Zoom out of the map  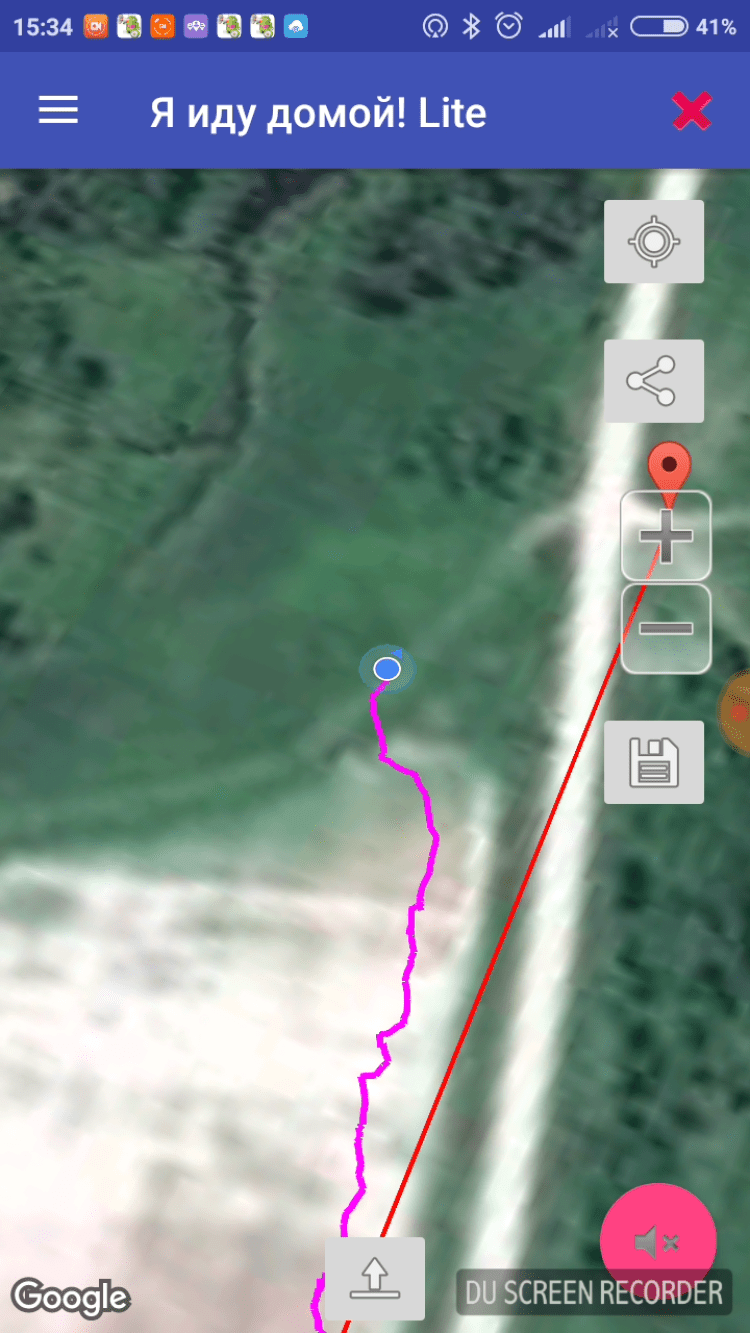click(666, 629)
